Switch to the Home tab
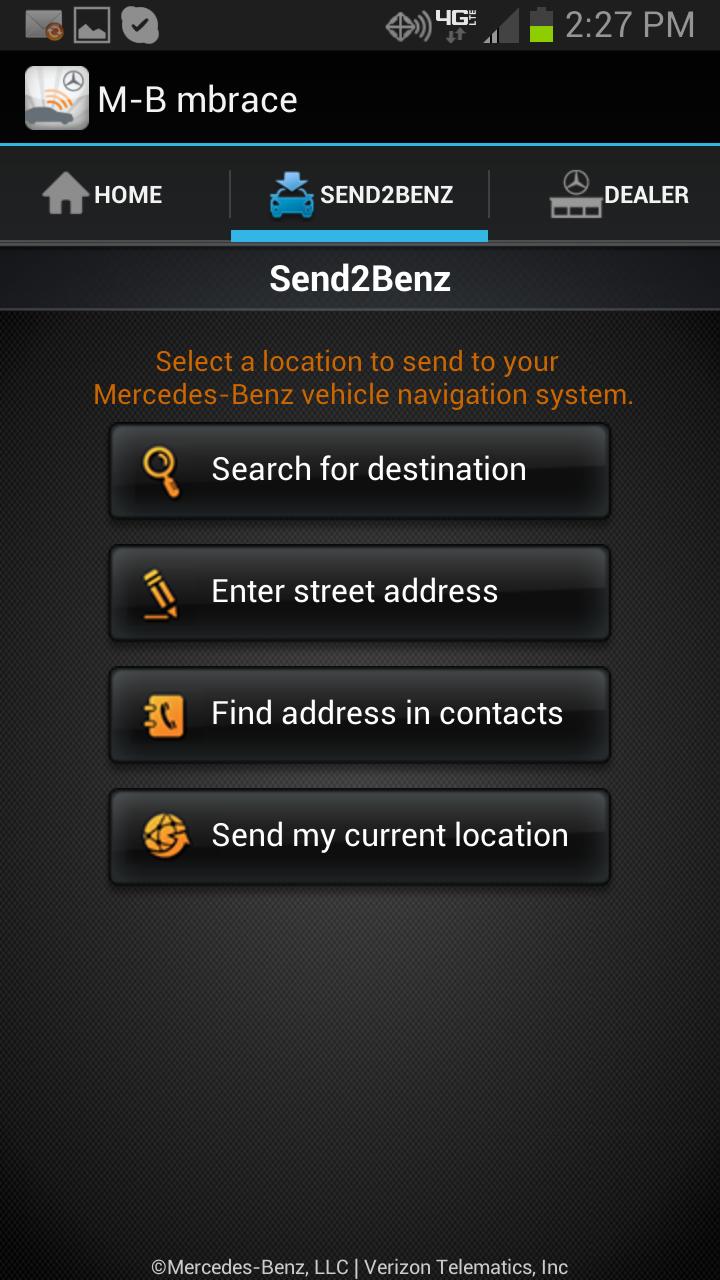 click(x=103, y=194)
